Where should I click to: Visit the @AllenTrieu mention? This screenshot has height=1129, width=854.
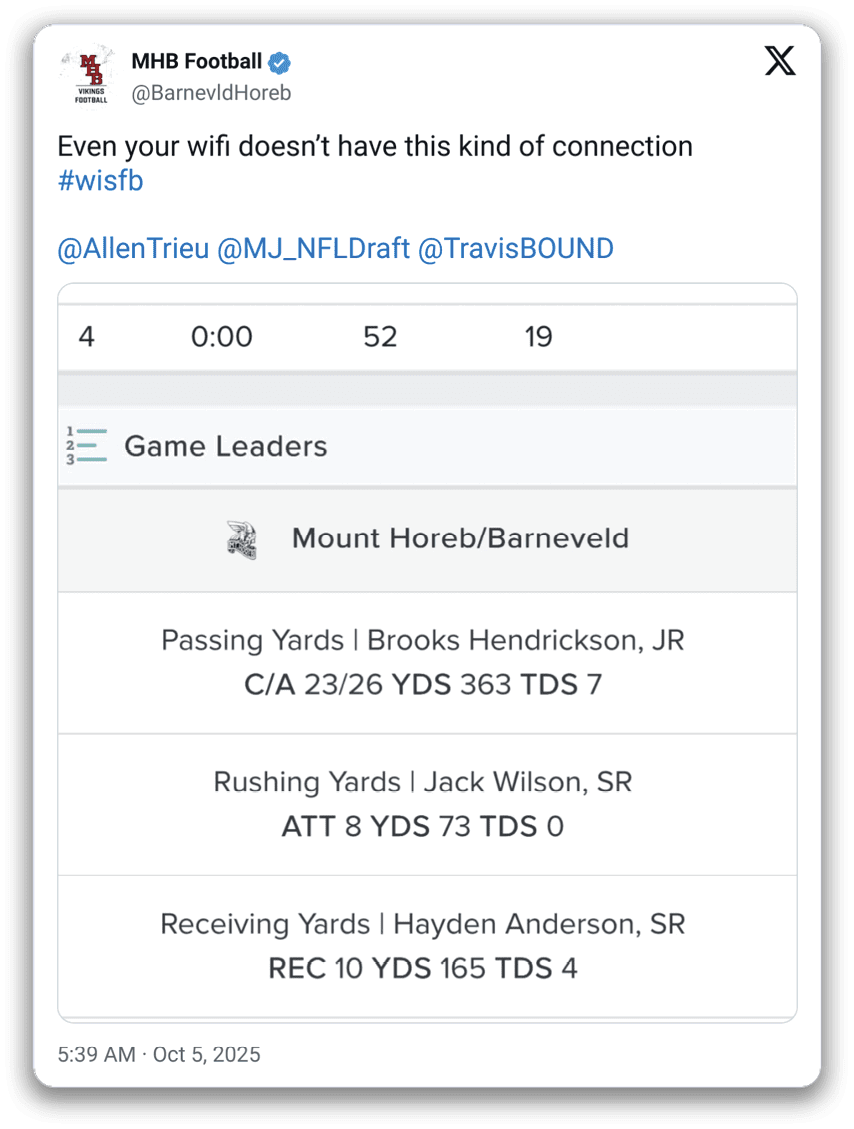point(133,249)
